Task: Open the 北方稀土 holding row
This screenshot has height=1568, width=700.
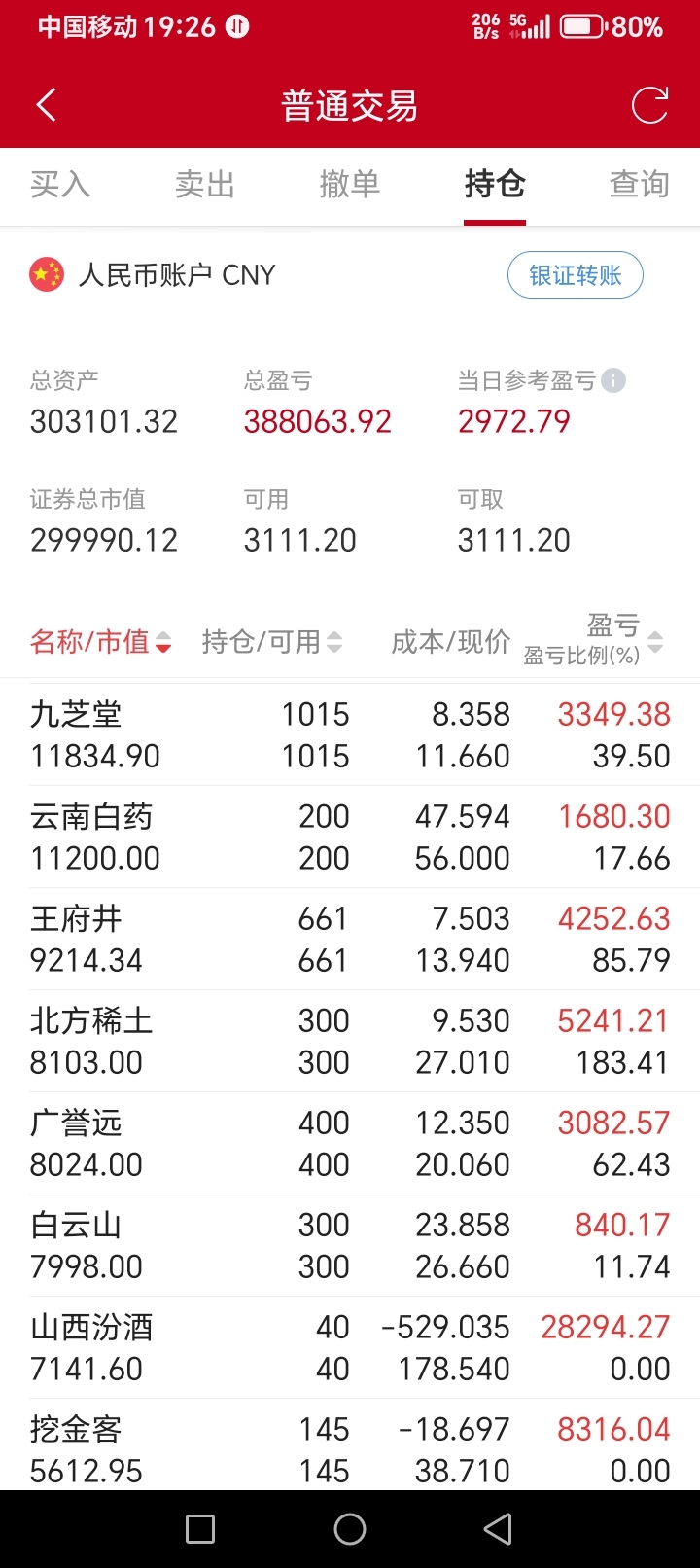Action: point(350,1041)
